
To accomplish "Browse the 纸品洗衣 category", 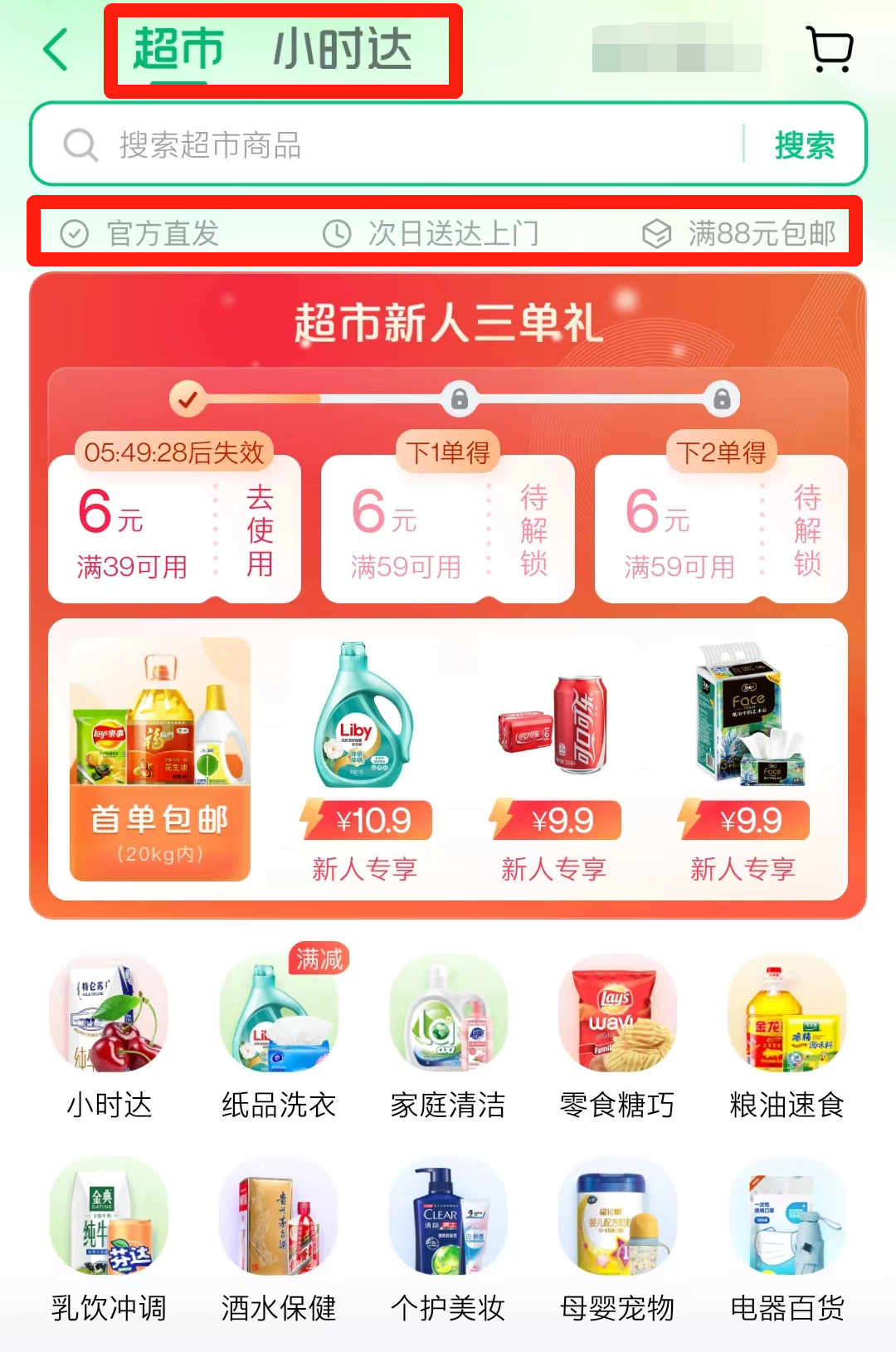I will coord(279,1037).
